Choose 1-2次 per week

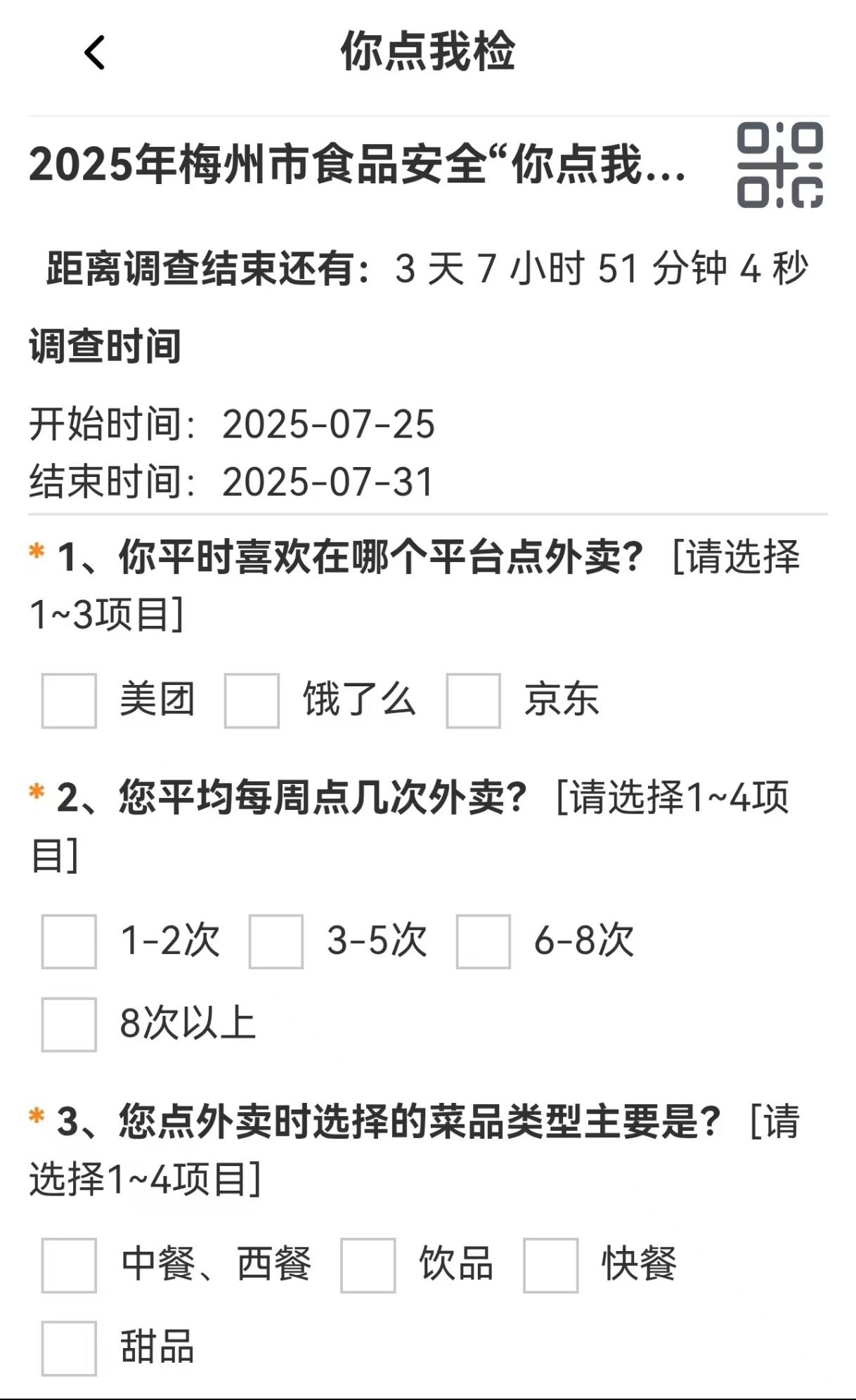[69, 941]
